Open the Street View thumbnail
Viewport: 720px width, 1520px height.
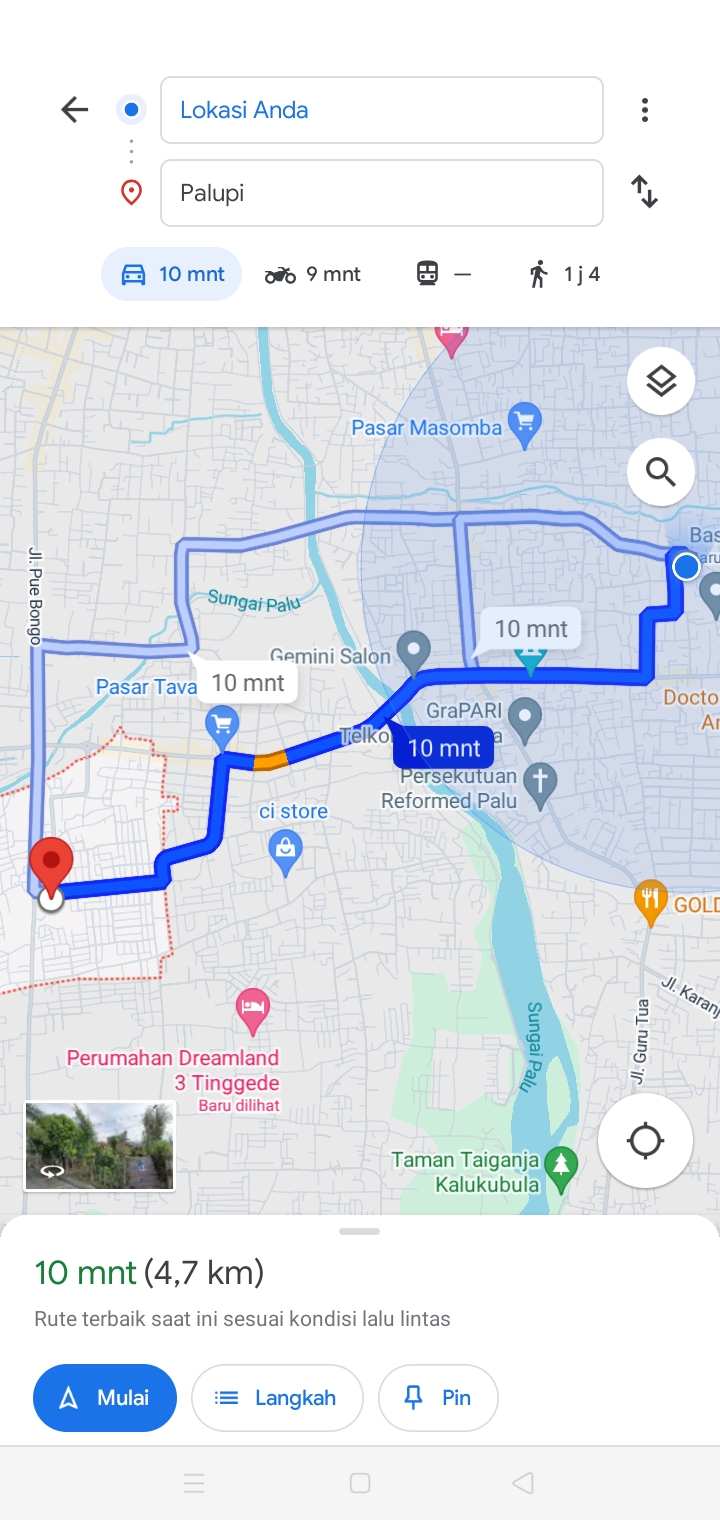(100, 1146)
